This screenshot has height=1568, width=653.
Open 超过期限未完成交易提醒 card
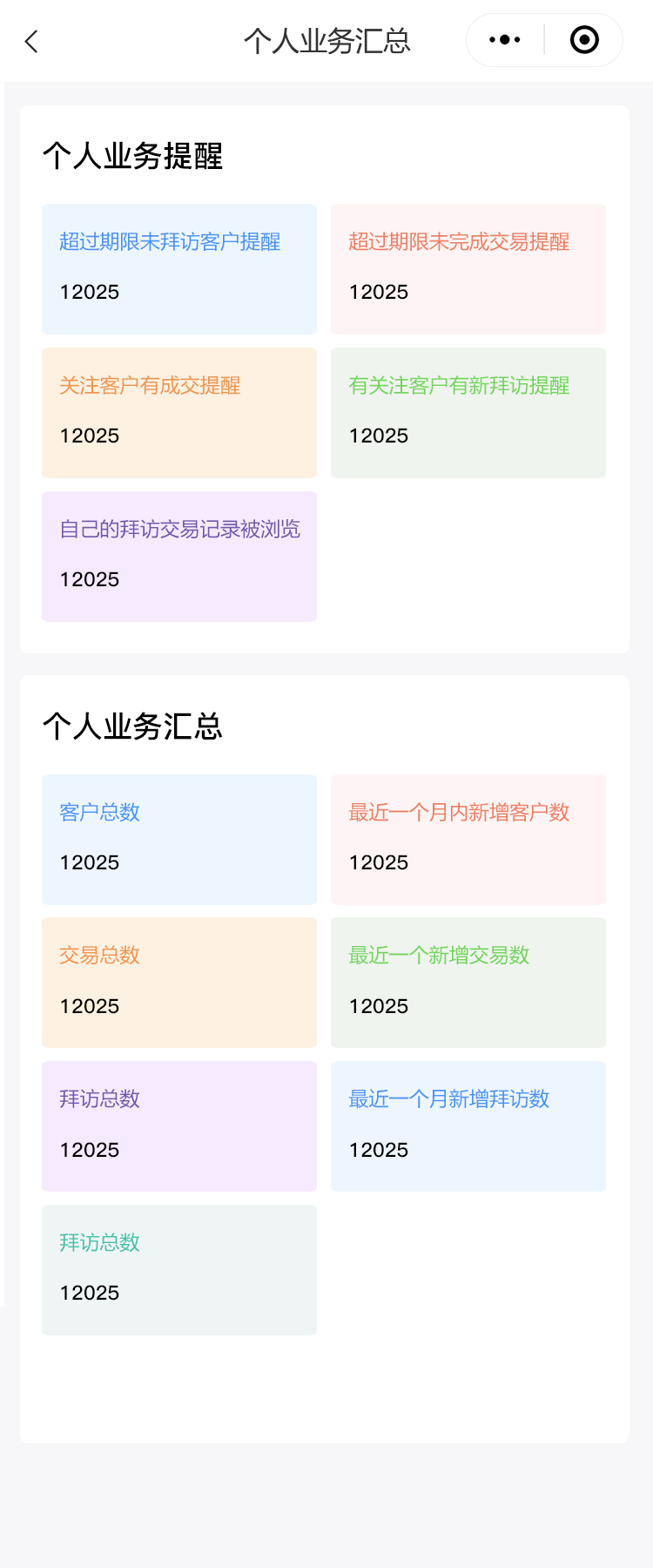click(468, 269)
